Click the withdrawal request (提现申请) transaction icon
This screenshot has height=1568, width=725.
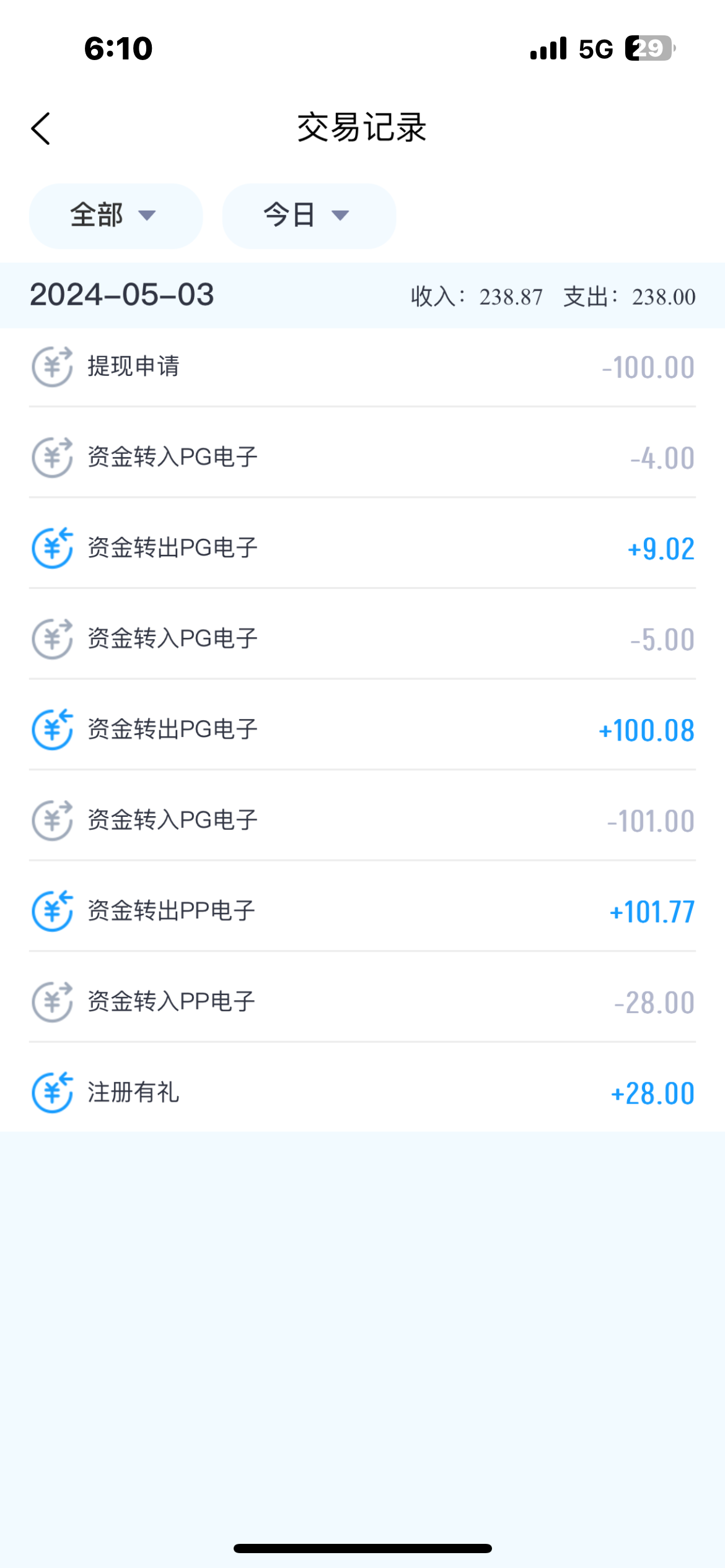53,366
